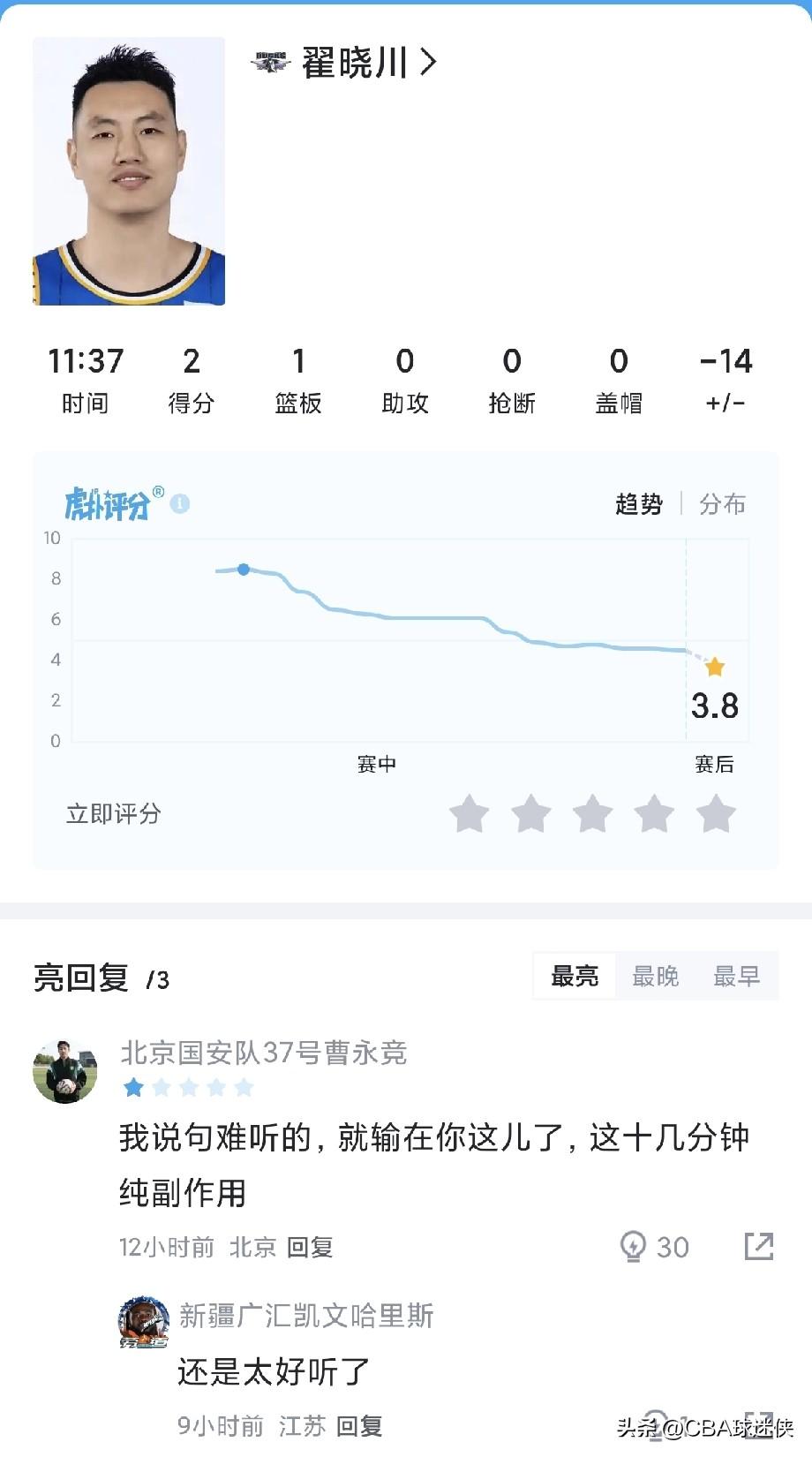The image size is (812, 1457).
Task: Switch the rating chart to 分布
Action: [722, 504]
